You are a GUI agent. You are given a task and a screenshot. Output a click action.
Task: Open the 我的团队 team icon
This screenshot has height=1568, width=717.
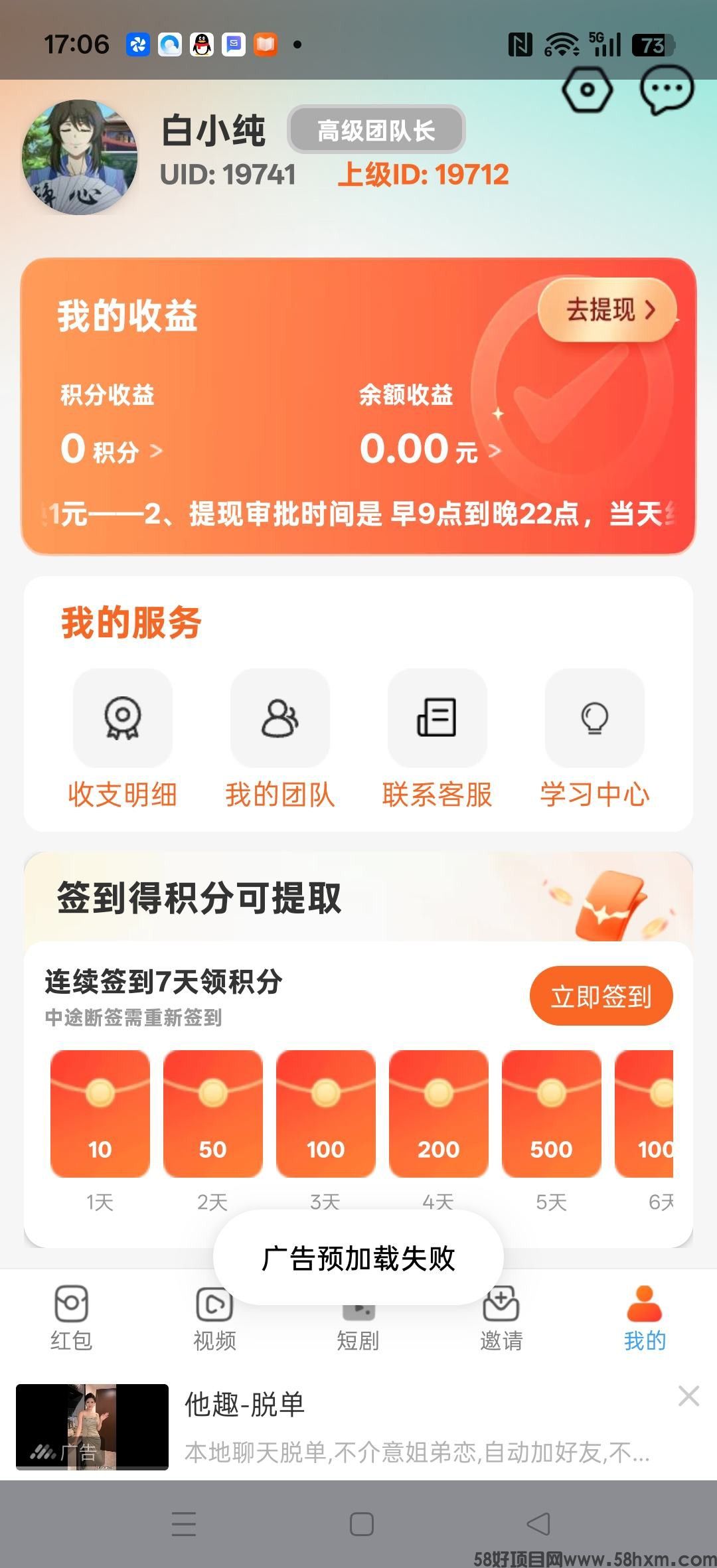click(279, 719)
